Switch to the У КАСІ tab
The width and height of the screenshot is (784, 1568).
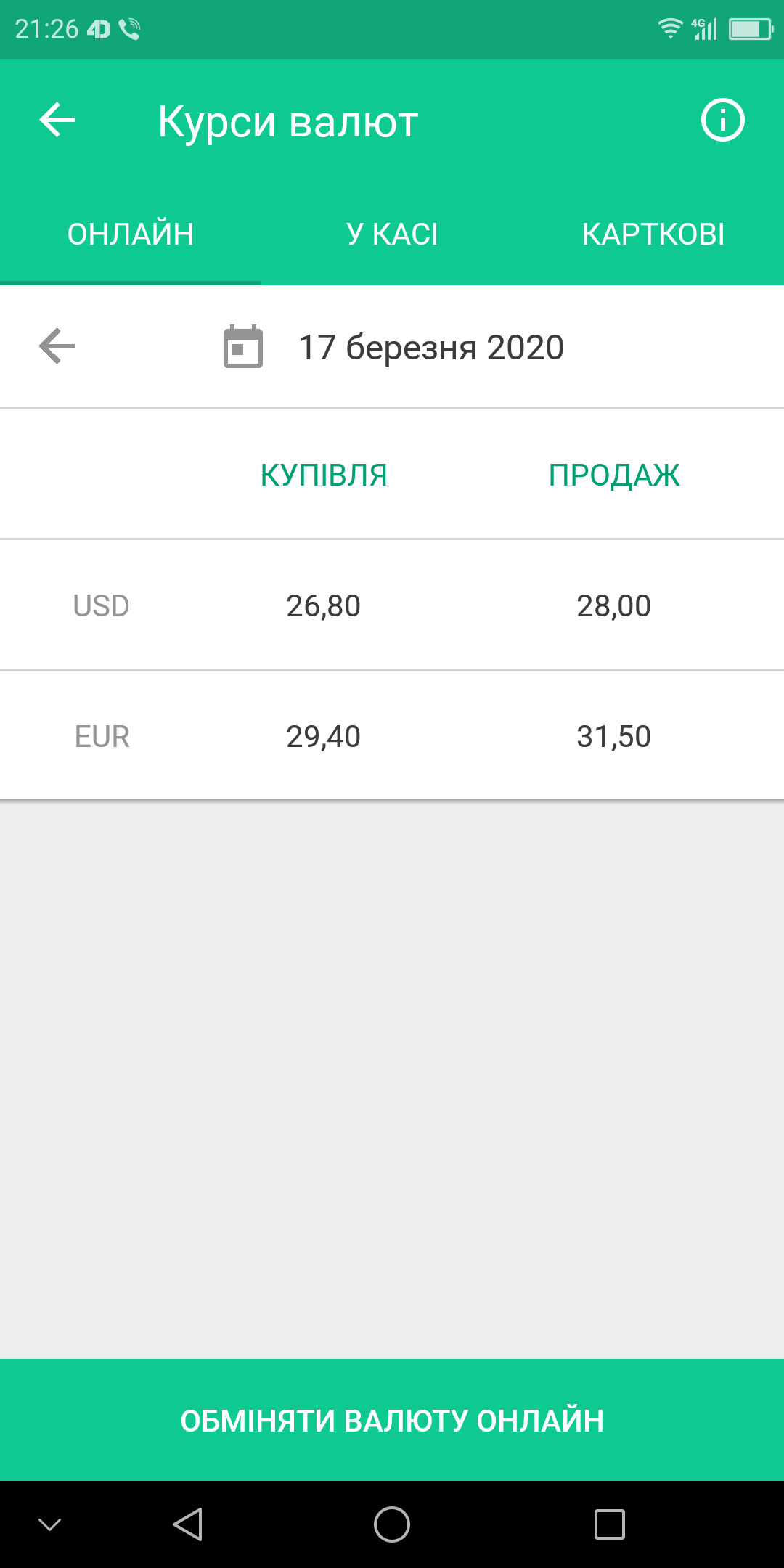pos(392,234)
